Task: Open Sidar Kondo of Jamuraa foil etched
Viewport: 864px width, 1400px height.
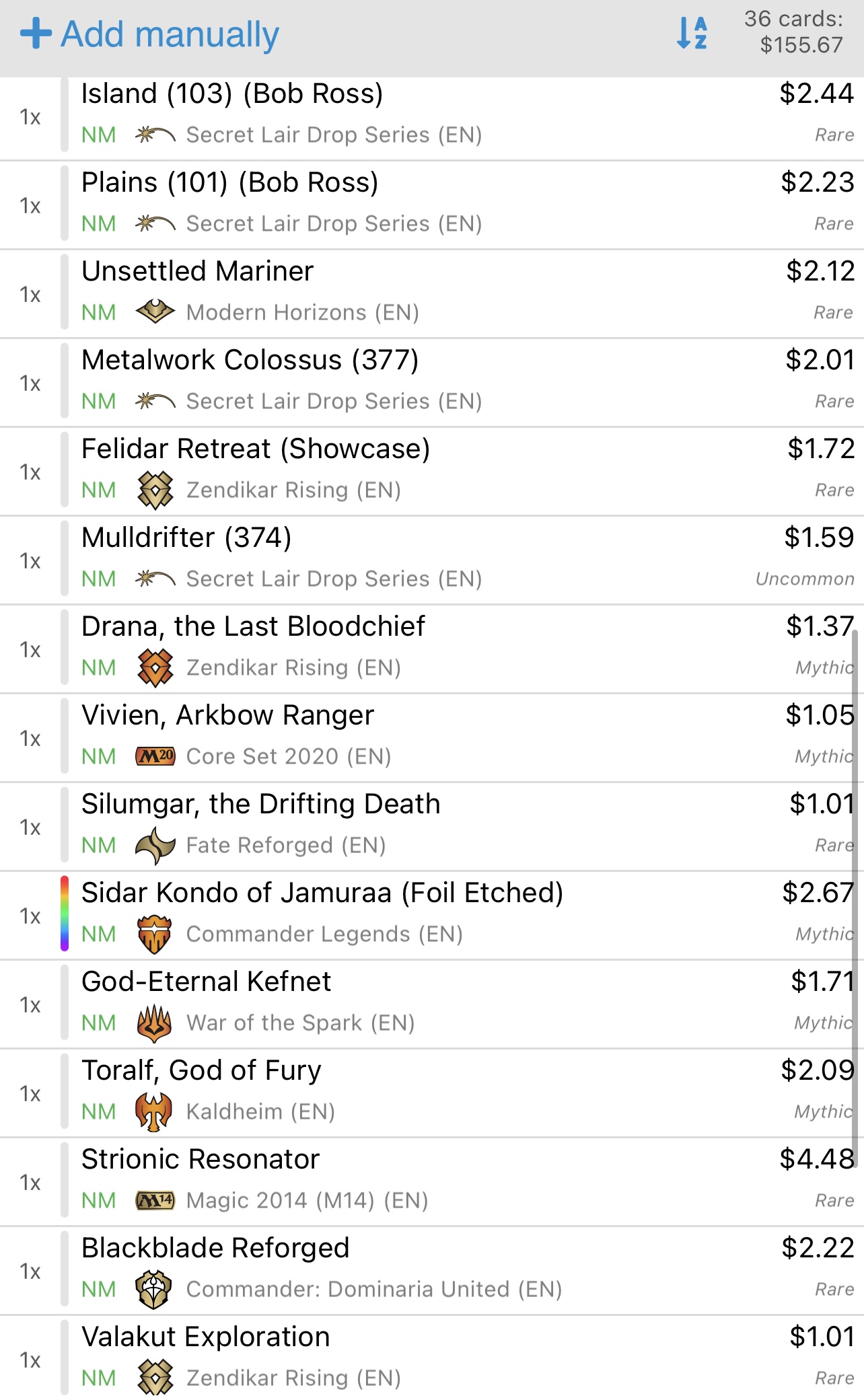Action: tap(432, 916)
